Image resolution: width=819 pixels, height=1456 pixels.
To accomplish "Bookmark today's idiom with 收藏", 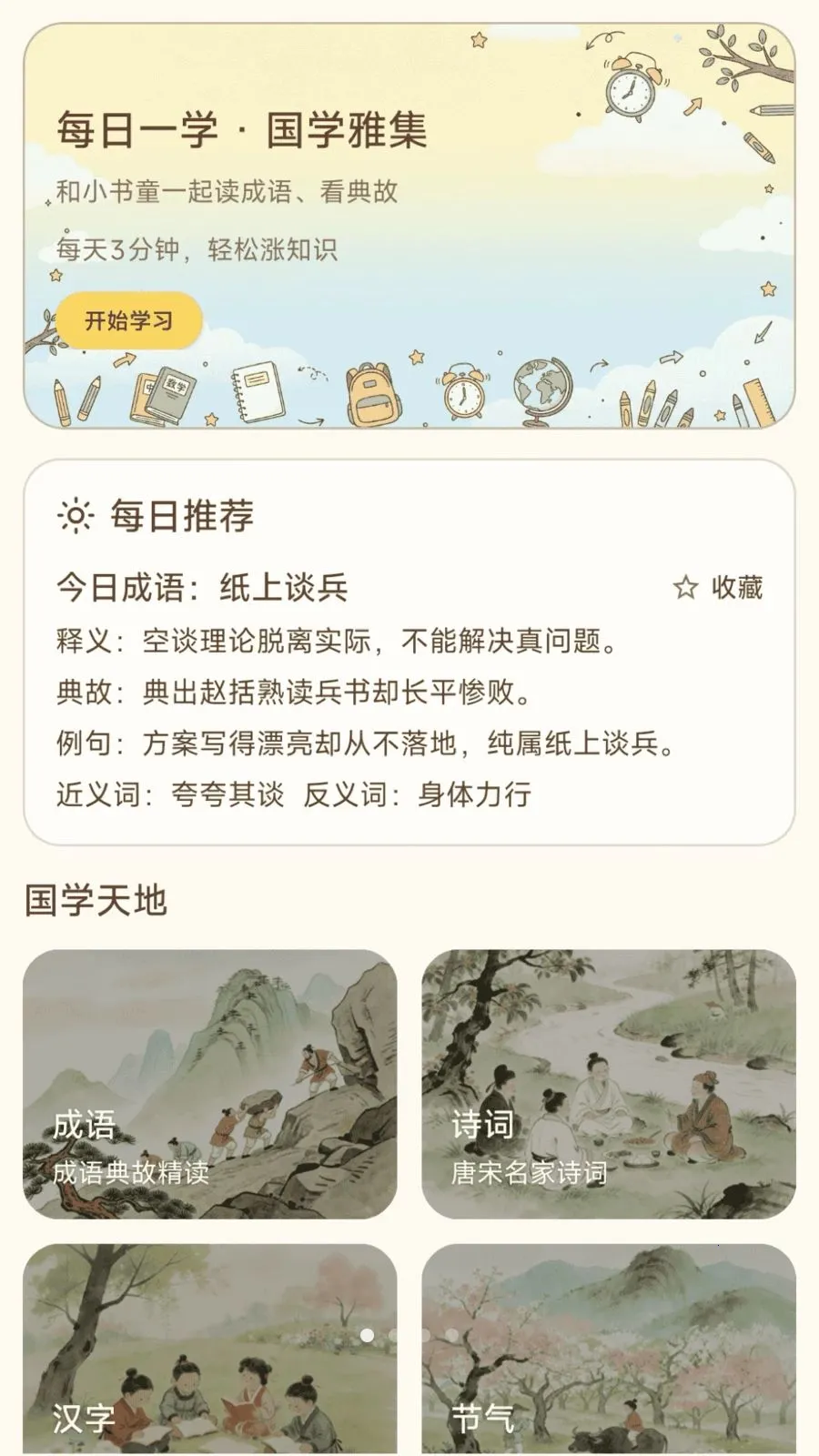I will [717, 588].
